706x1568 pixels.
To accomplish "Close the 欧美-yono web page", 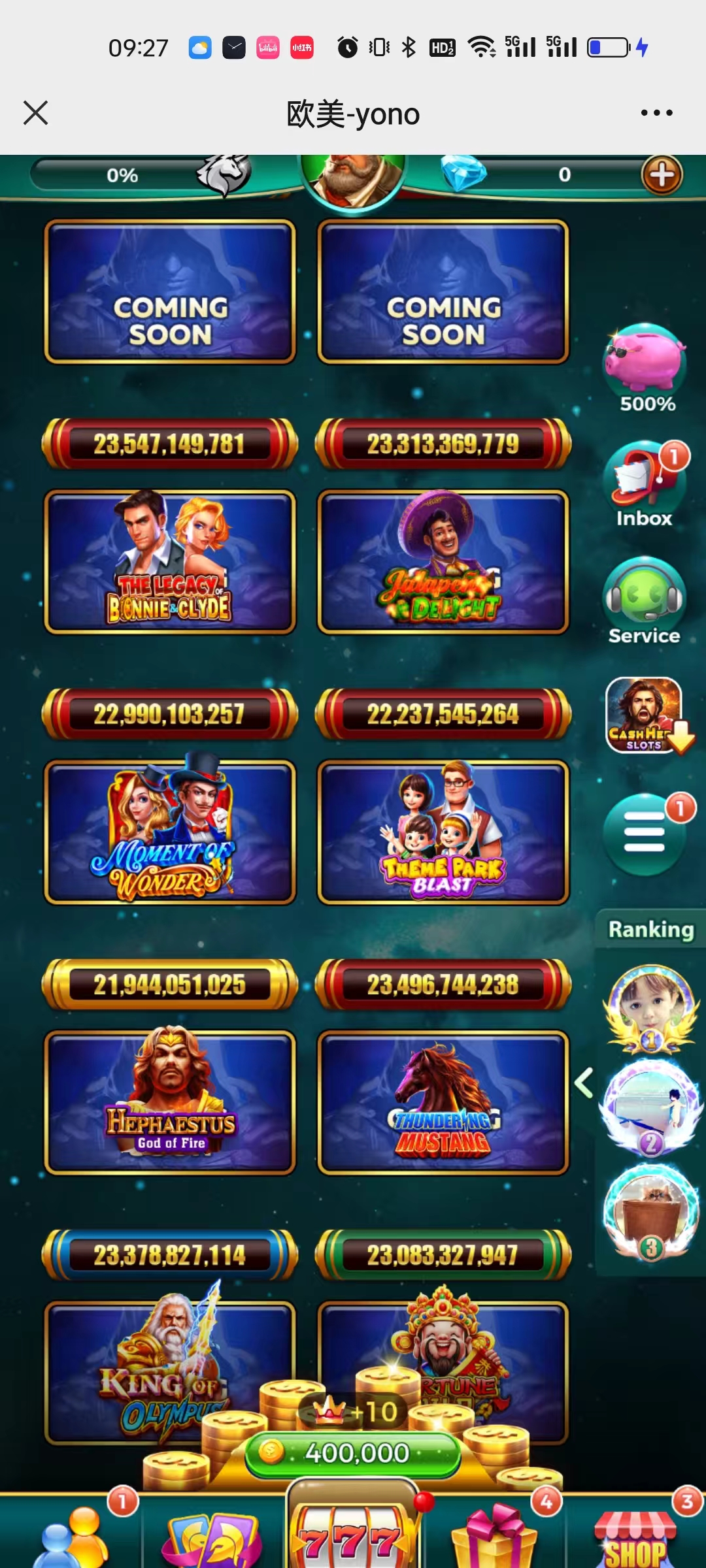I will (x=36, y=113).
